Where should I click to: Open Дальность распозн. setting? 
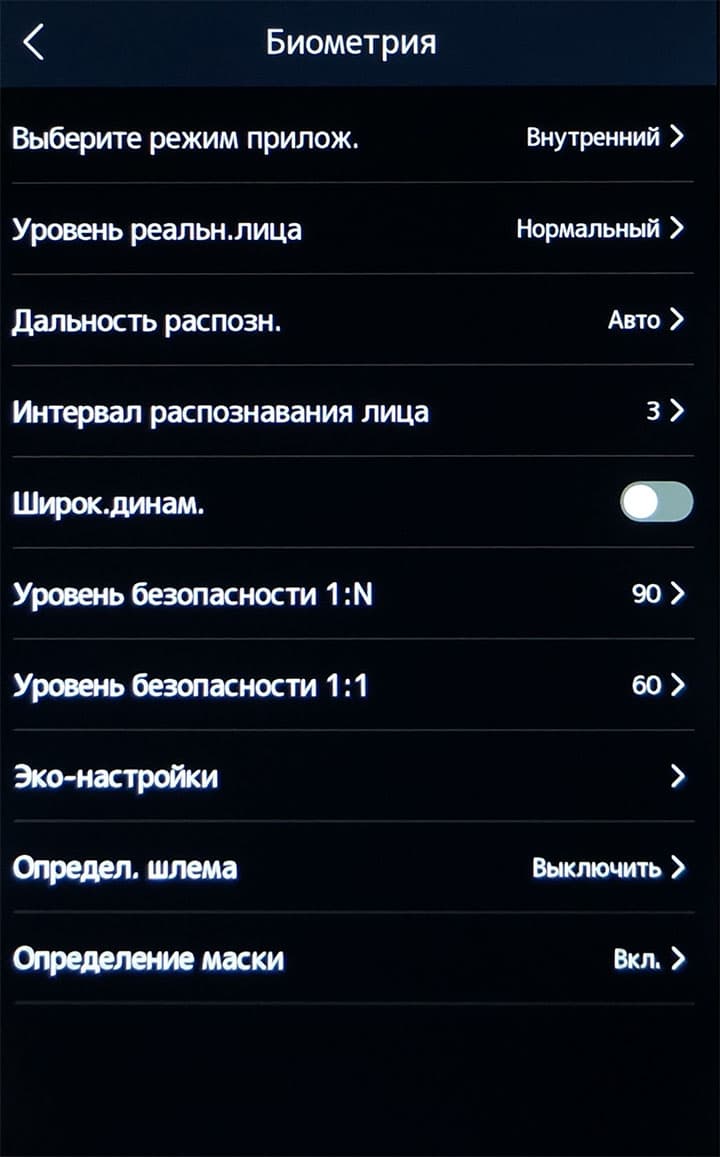coord(350,321)
